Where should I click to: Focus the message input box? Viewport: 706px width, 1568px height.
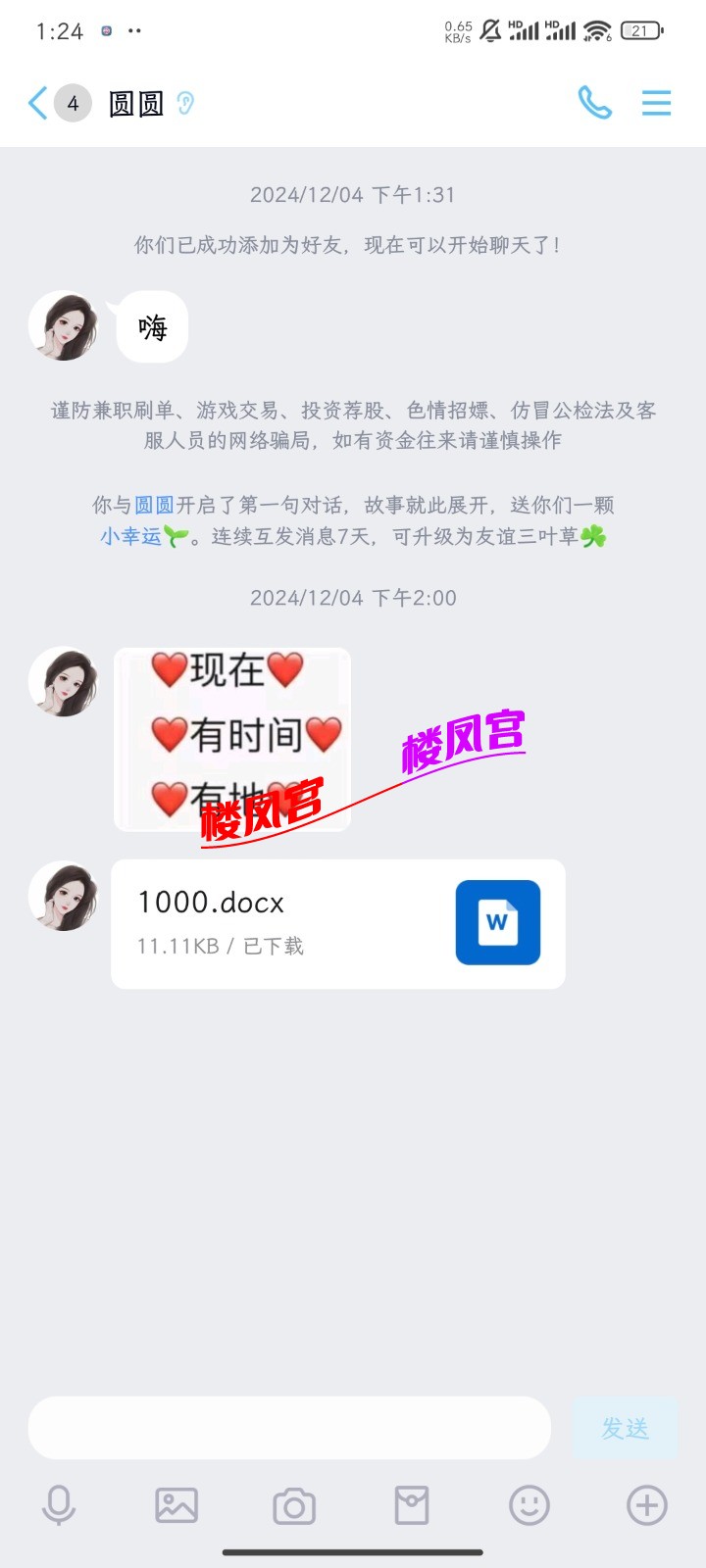[x=289, y=1428]
